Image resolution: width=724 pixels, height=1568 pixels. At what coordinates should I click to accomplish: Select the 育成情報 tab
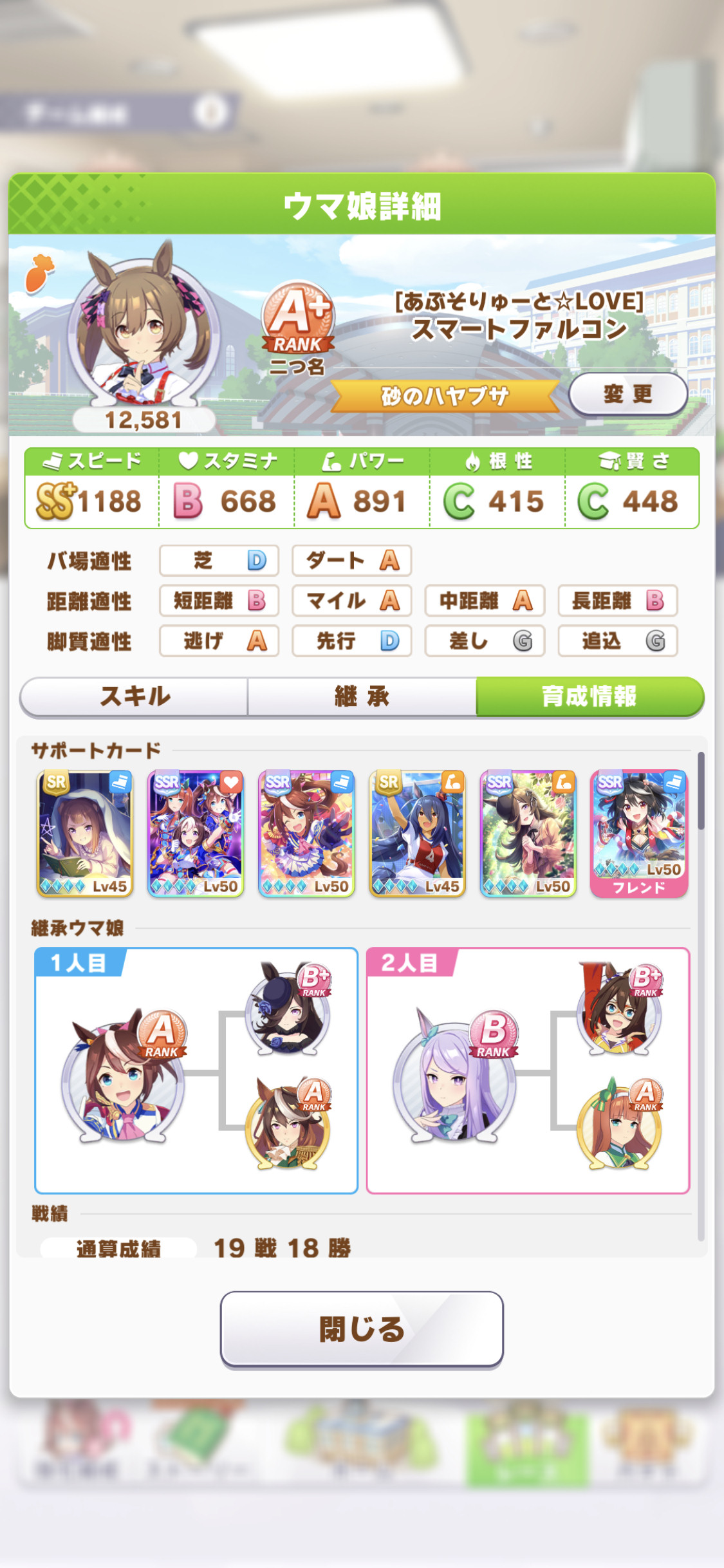[589, 696]
